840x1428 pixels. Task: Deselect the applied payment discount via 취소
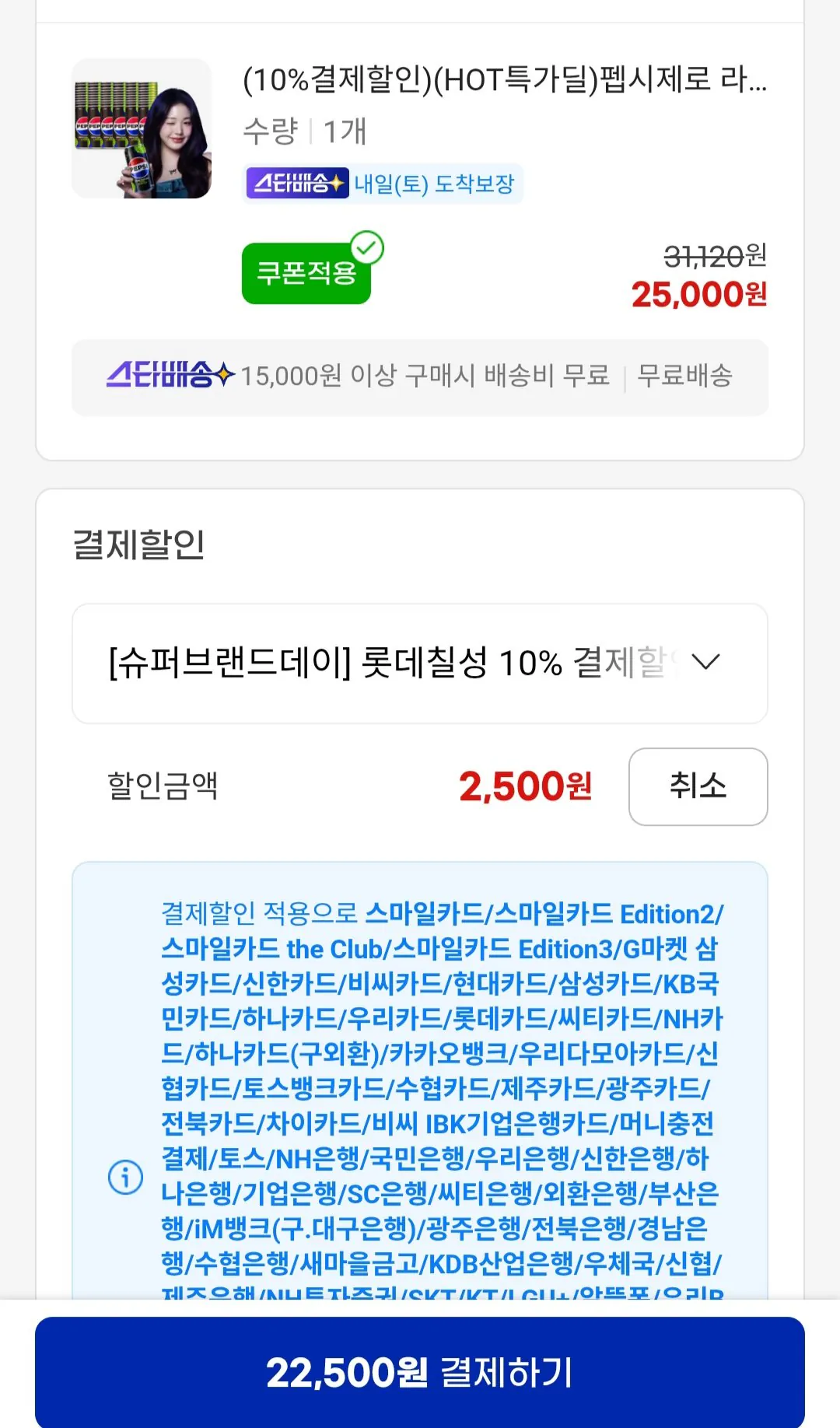click(x=698, y=787)
